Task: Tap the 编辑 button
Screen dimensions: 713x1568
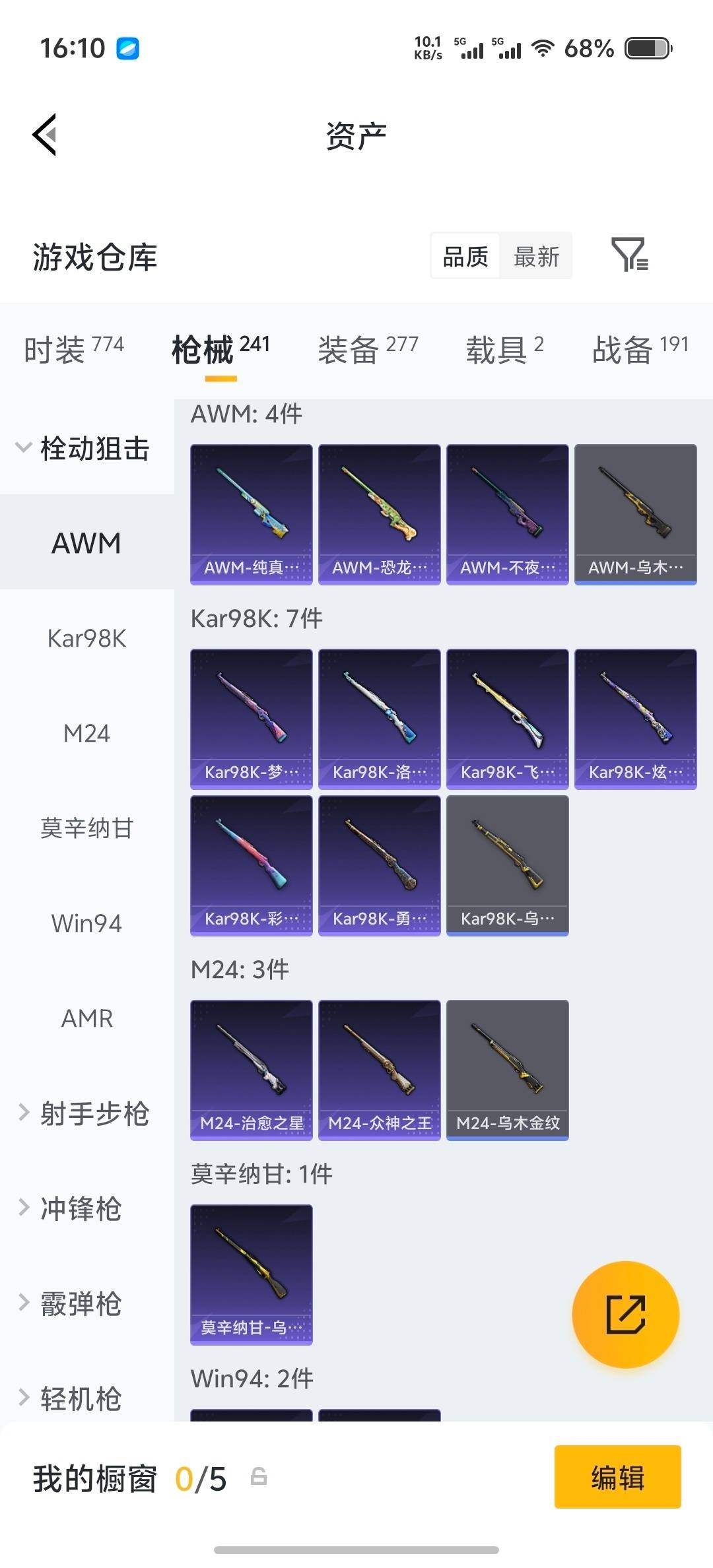Action: [x=617, y=1478]
